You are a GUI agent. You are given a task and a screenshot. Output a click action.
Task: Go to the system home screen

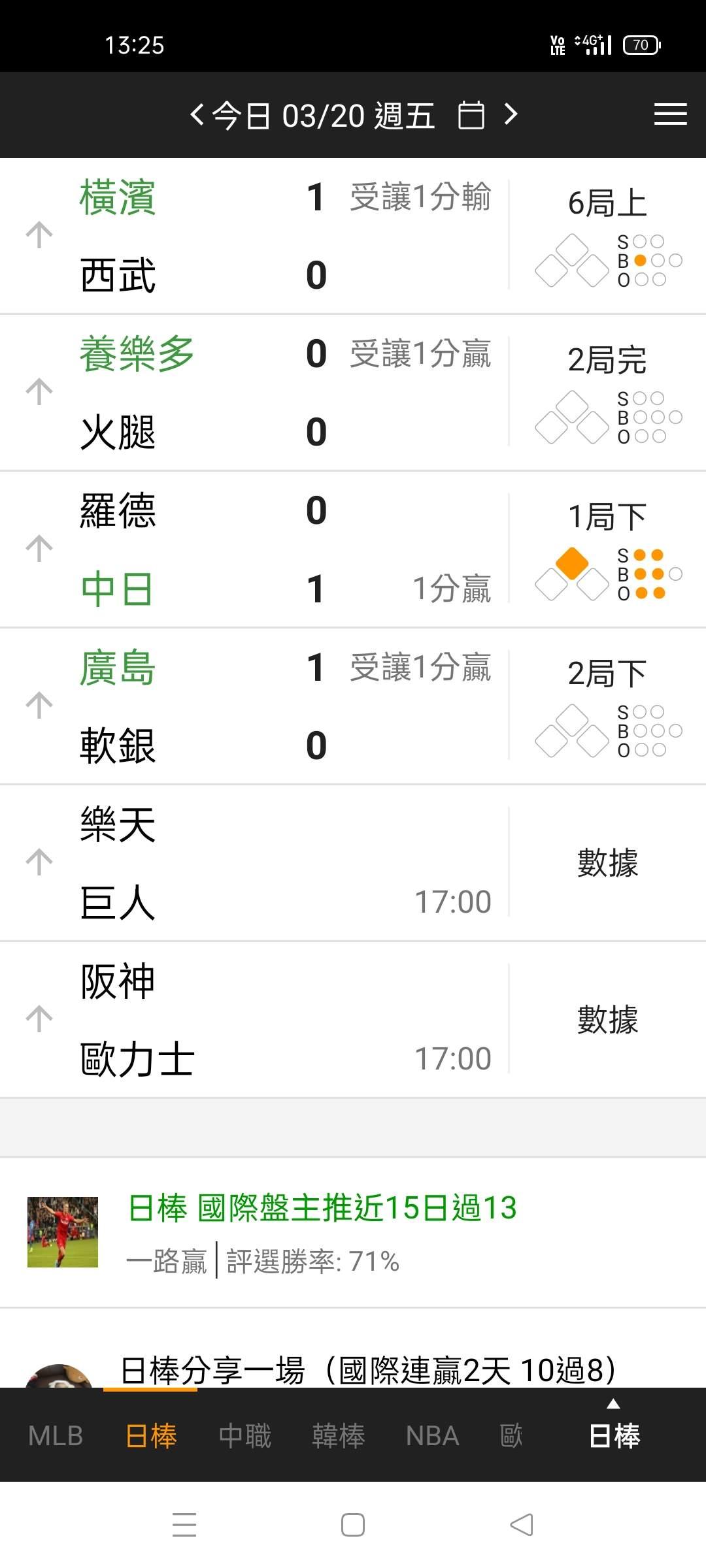pyautogui.click(x=353, y=1525)
